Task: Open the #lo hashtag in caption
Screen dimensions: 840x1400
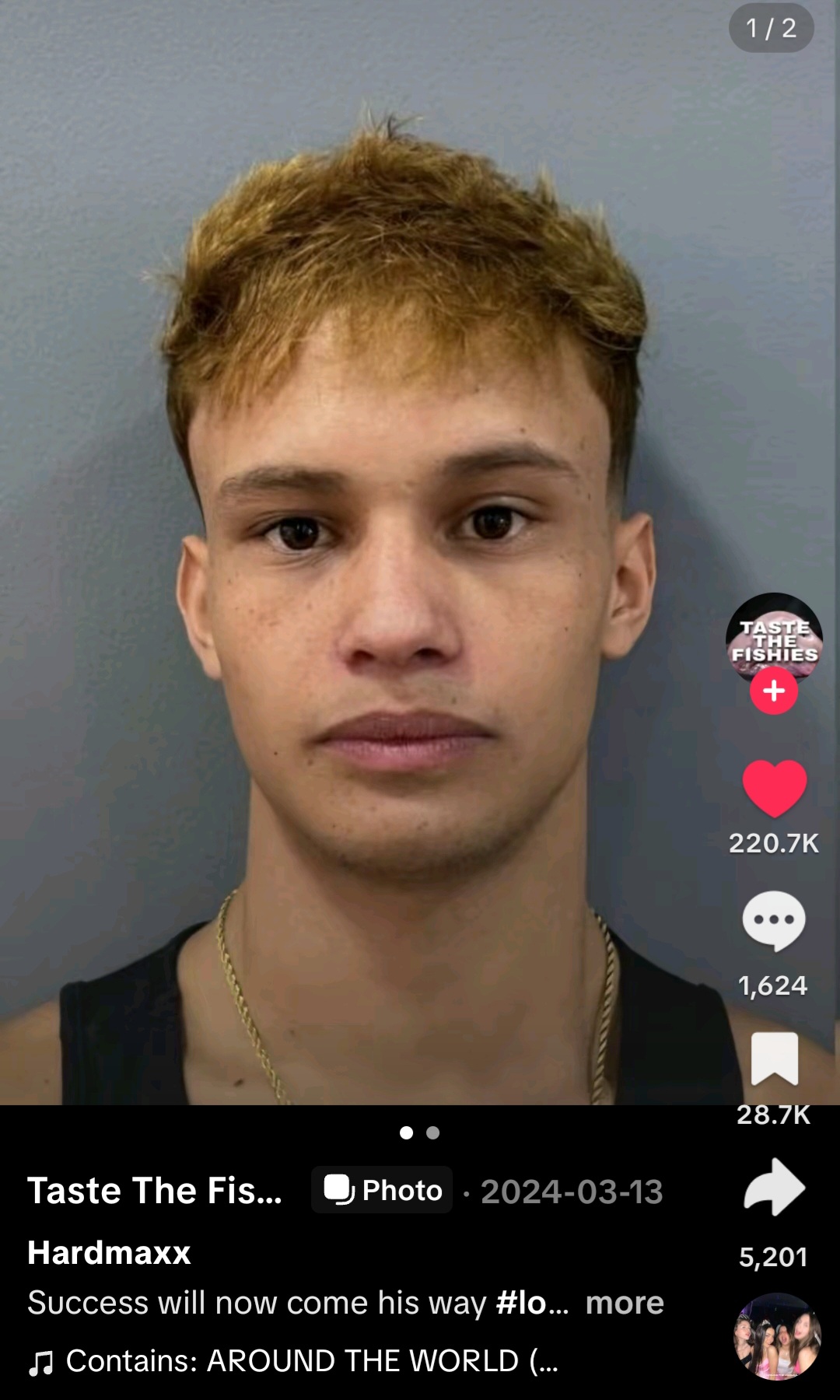Action: click(530, 1303)
